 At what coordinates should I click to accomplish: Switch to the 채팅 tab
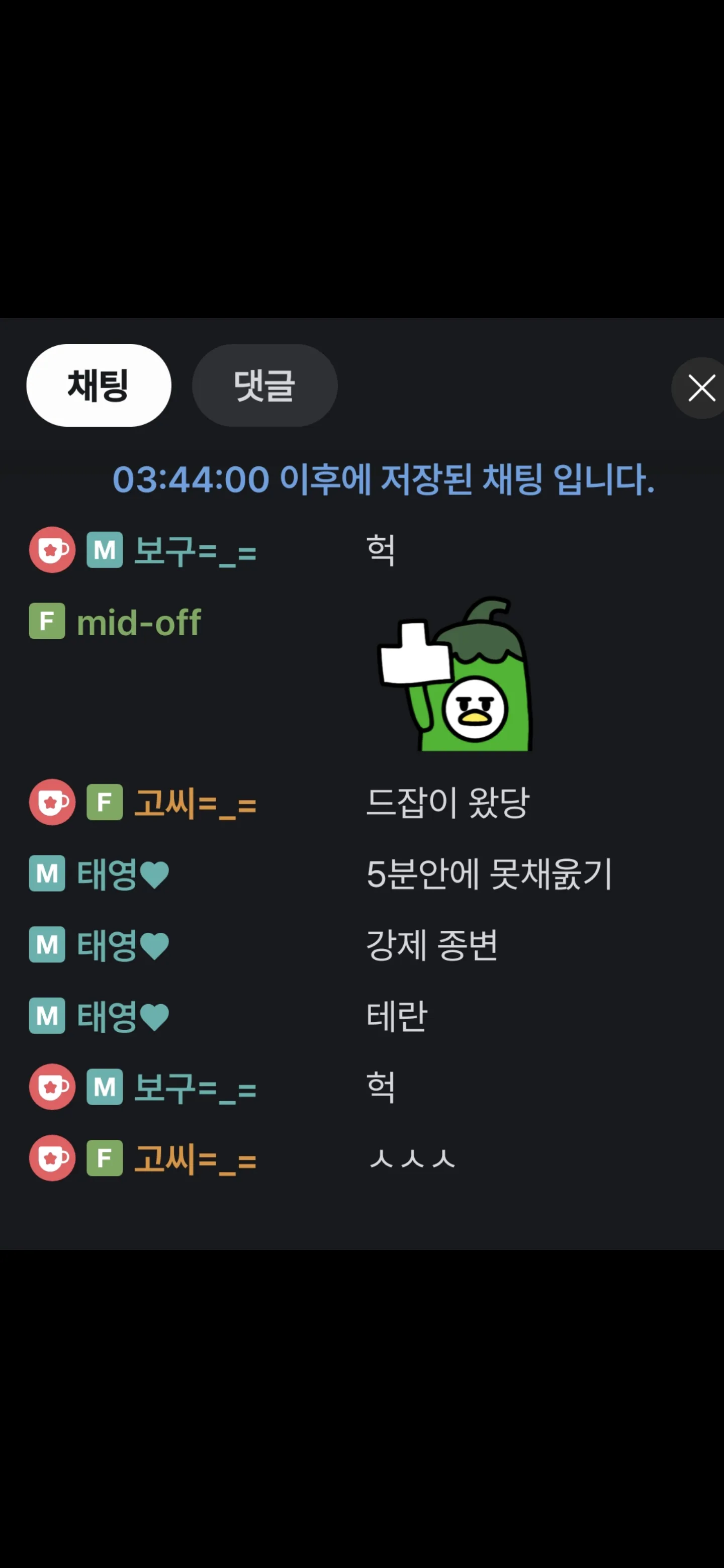click(x=99, y=385)
